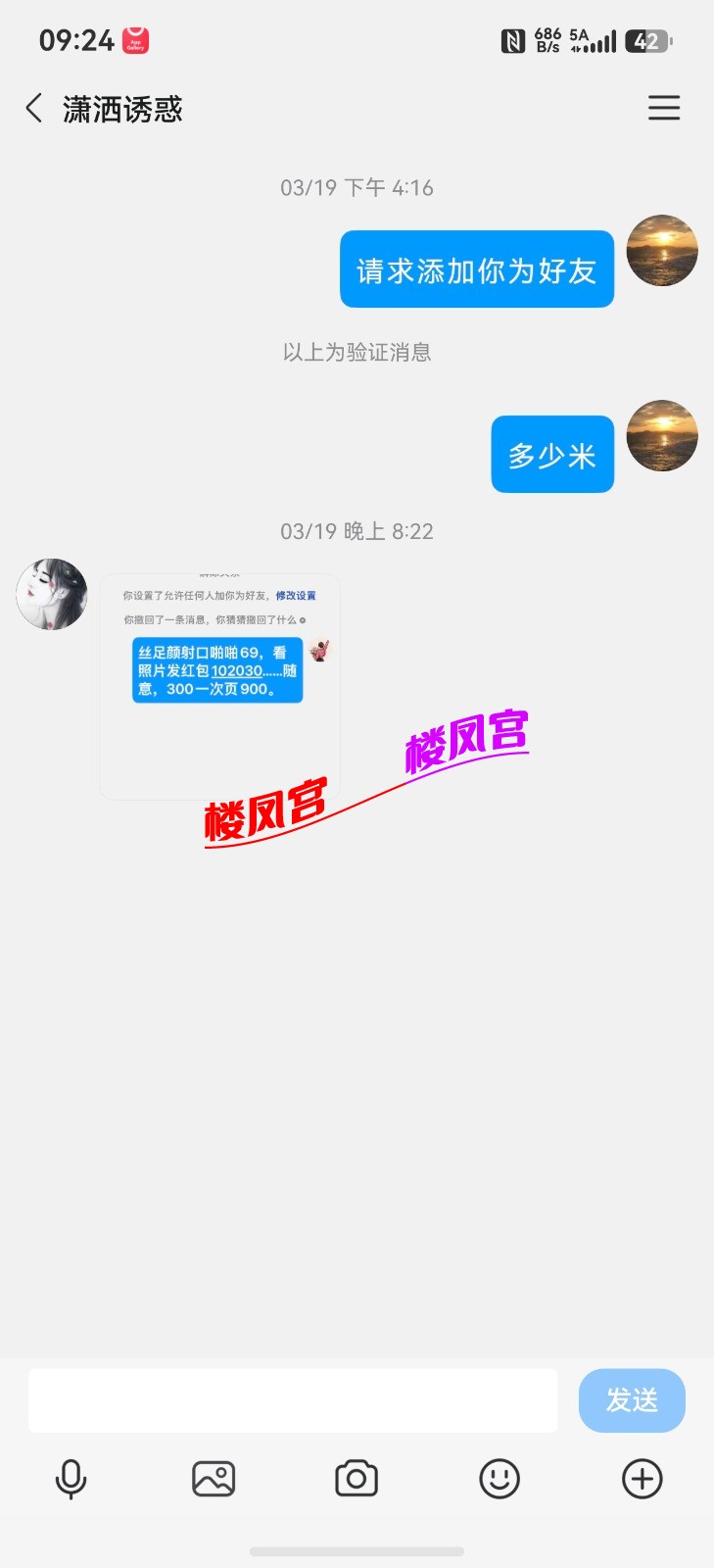
Task: Open the camera icon in chat toolbar
Action: pos(357,1479)
